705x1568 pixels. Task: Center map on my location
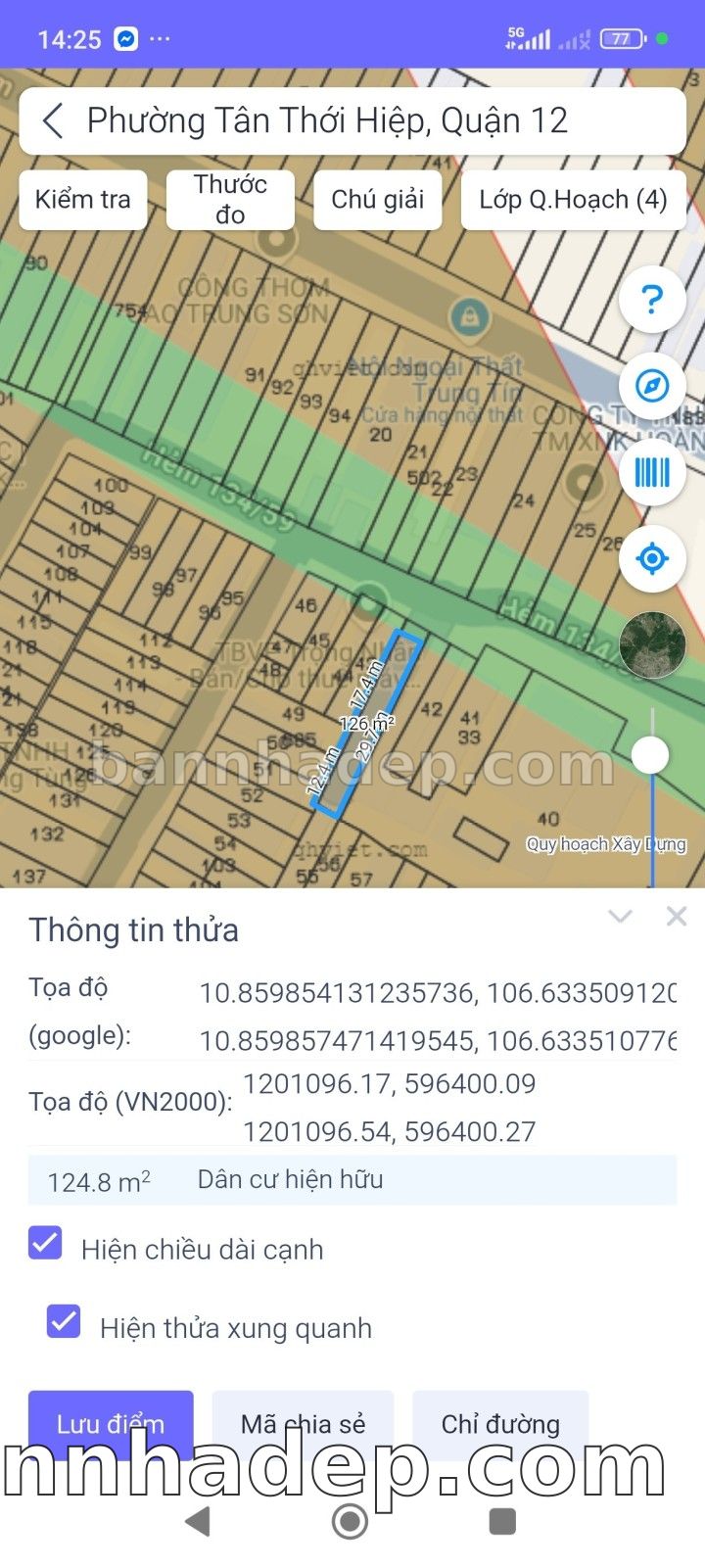click(652, 559)
